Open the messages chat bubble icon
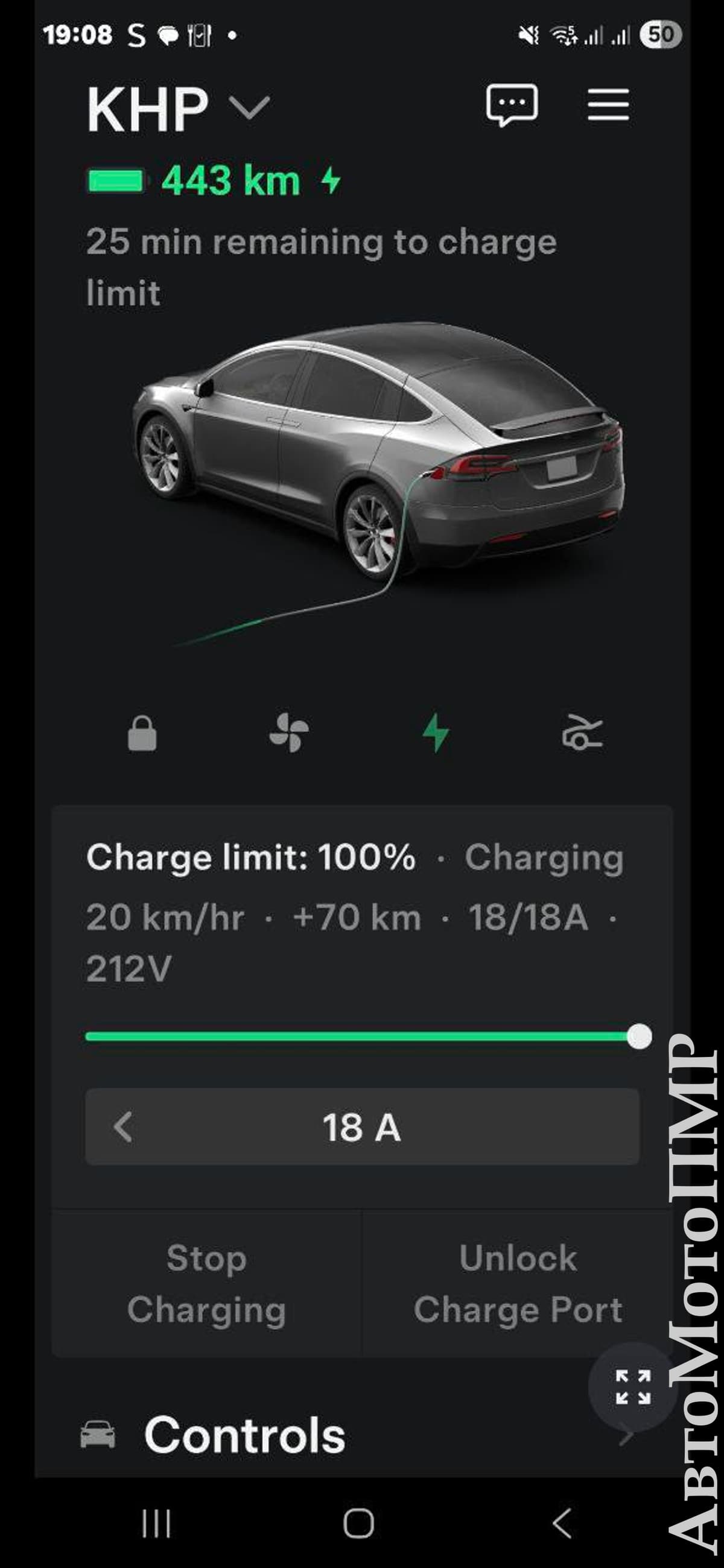Image resolution: width=724 pixels, height=1568 pixels. pyautogui.click(x=512, y=105)
